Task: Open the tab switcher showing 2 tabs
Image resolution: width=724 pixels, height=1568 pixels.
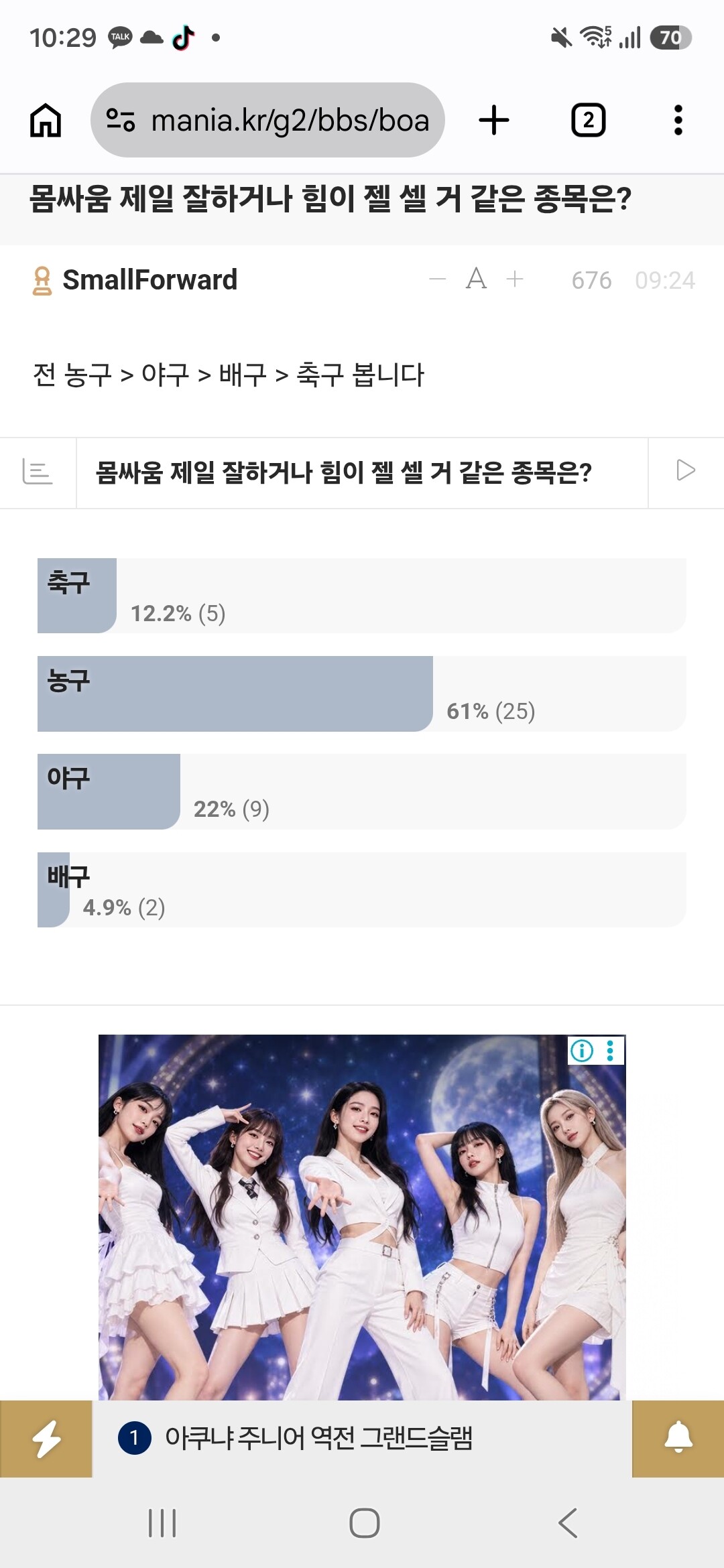Action: pyautogui.click(x=588, y=120)
